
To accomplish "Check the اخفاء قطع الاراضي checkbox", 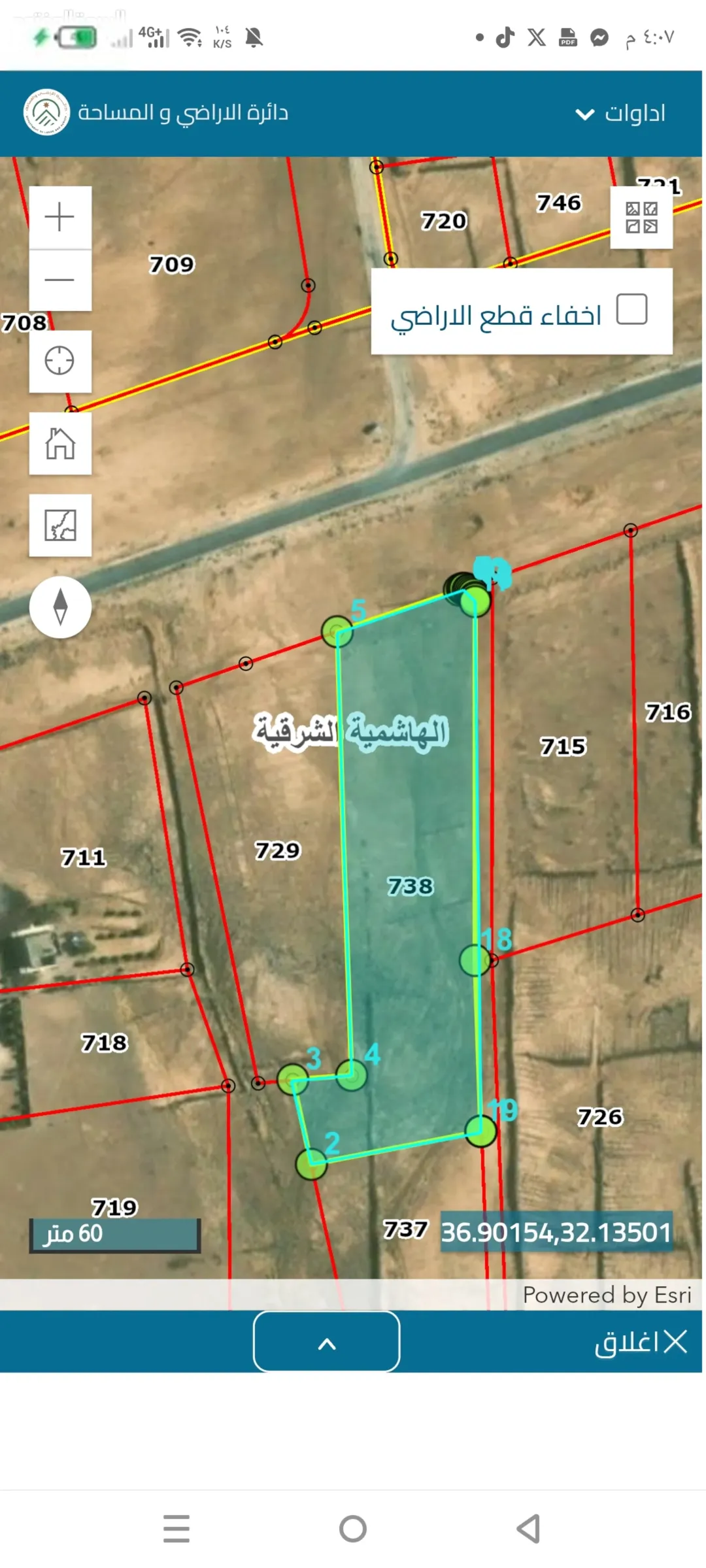I will [x=632, y=309].
